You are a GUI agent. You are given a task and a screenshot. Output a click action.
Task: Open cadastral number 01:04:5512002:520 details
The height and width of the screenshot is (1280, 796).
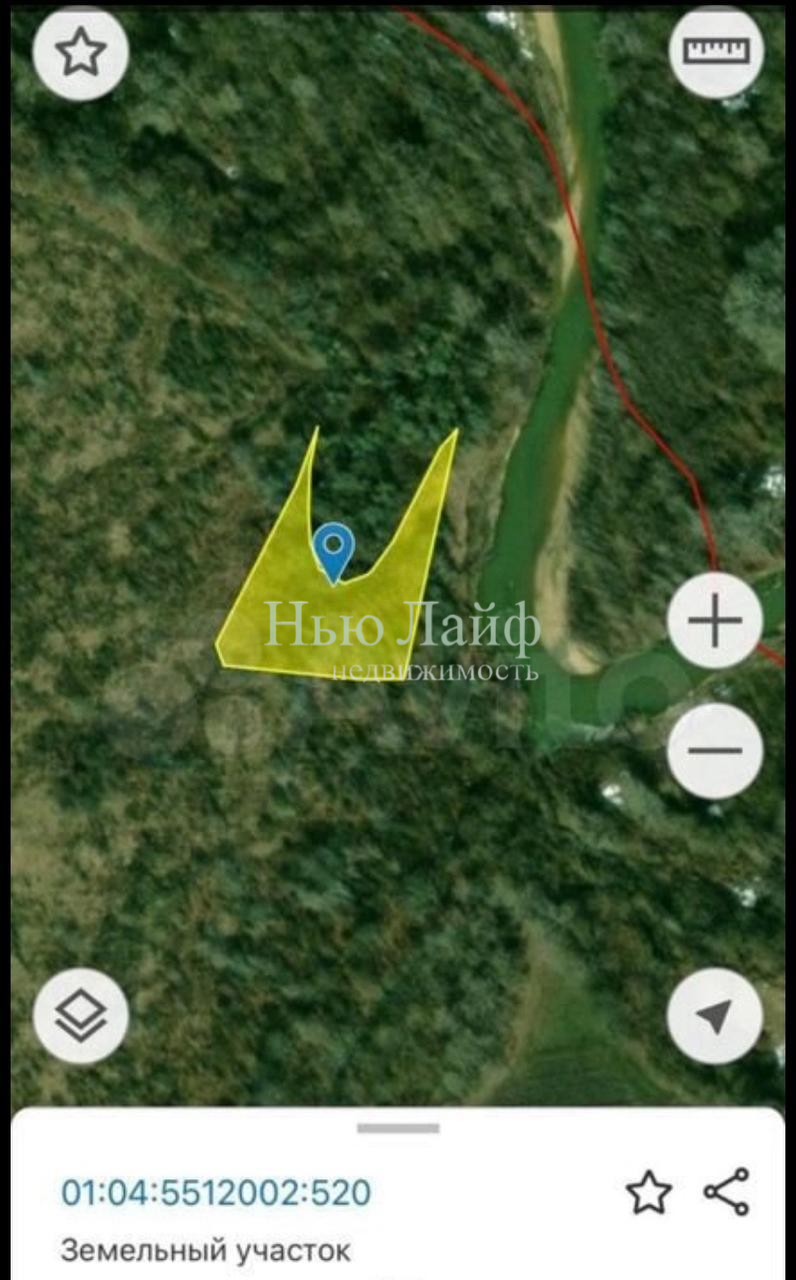point(216,1192)
